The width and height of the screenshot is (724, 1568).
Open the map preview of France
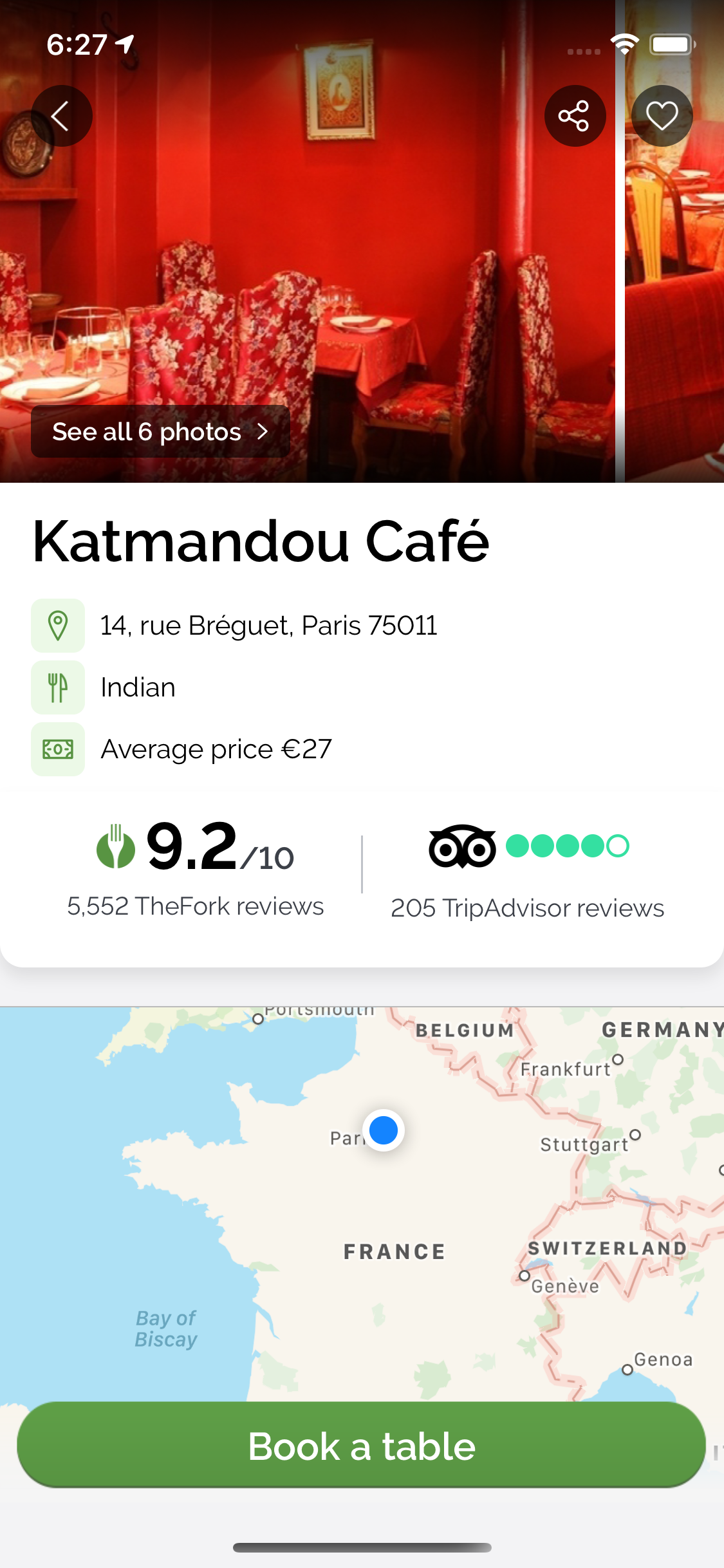click(x=362, y=1204)
